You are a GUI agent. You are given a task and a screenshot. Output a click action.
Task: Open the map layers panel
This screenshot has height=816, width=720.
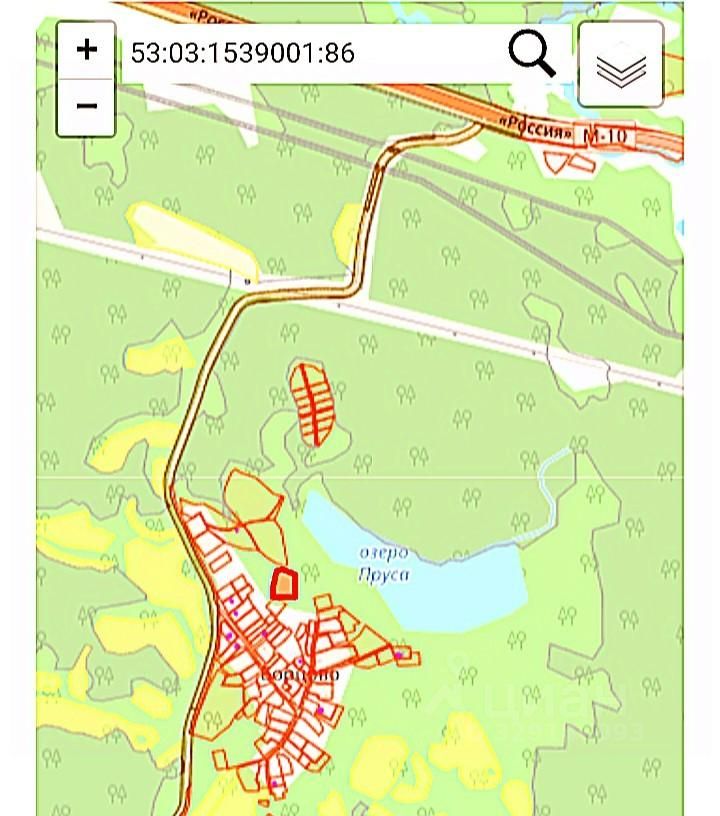pos(620,65)
